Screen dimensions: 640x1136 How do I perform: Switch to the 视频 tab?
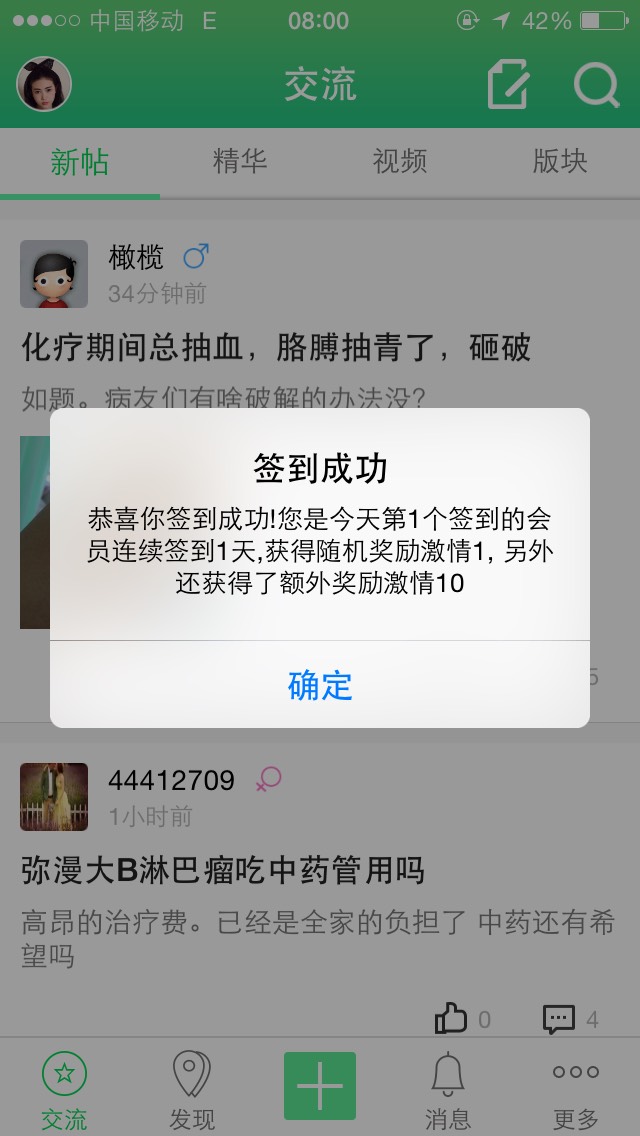pyautogui.click(x=400, y=162)
